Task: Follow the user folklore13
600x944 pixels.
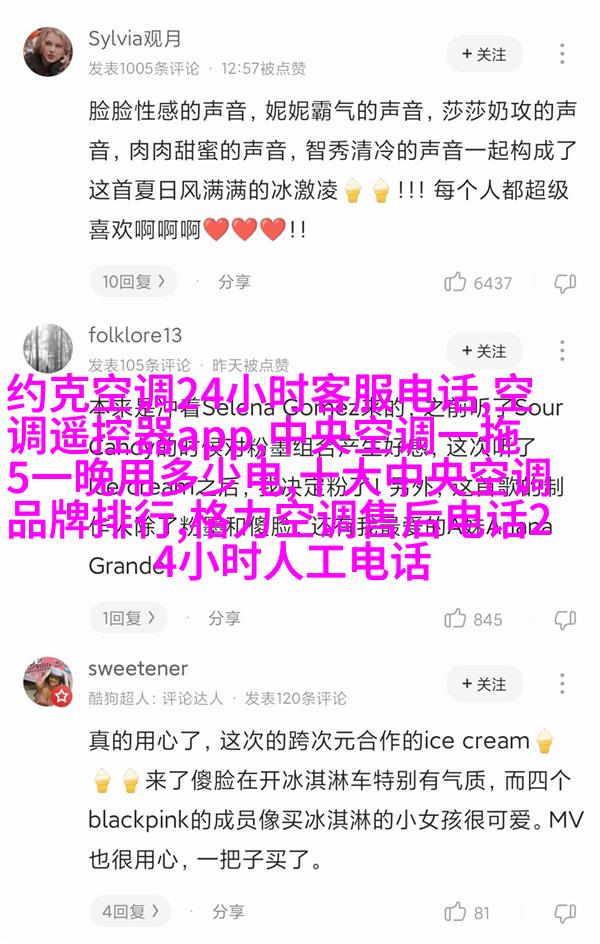Action: tap(484, 351)
